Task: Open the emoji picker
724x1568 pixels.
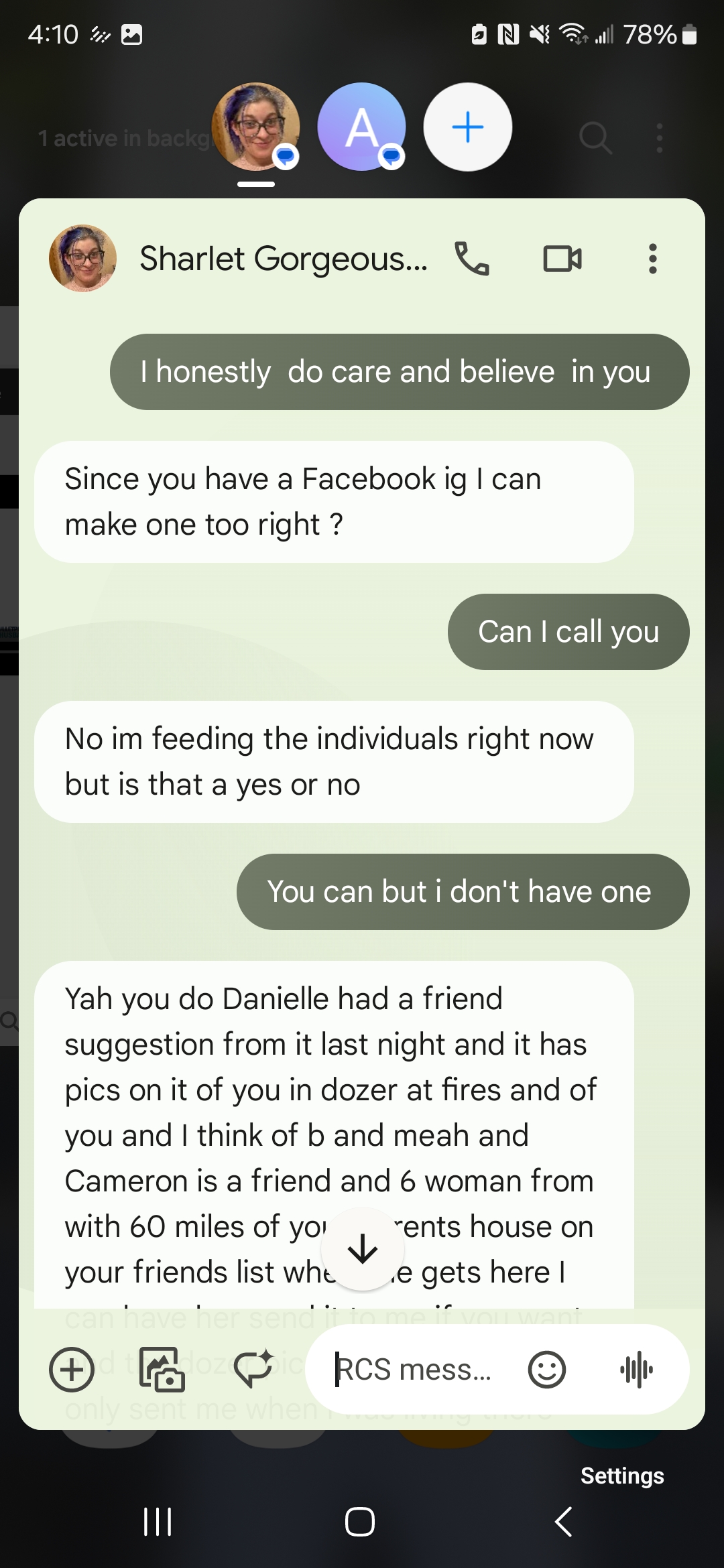Action: tap(547, 1370)
